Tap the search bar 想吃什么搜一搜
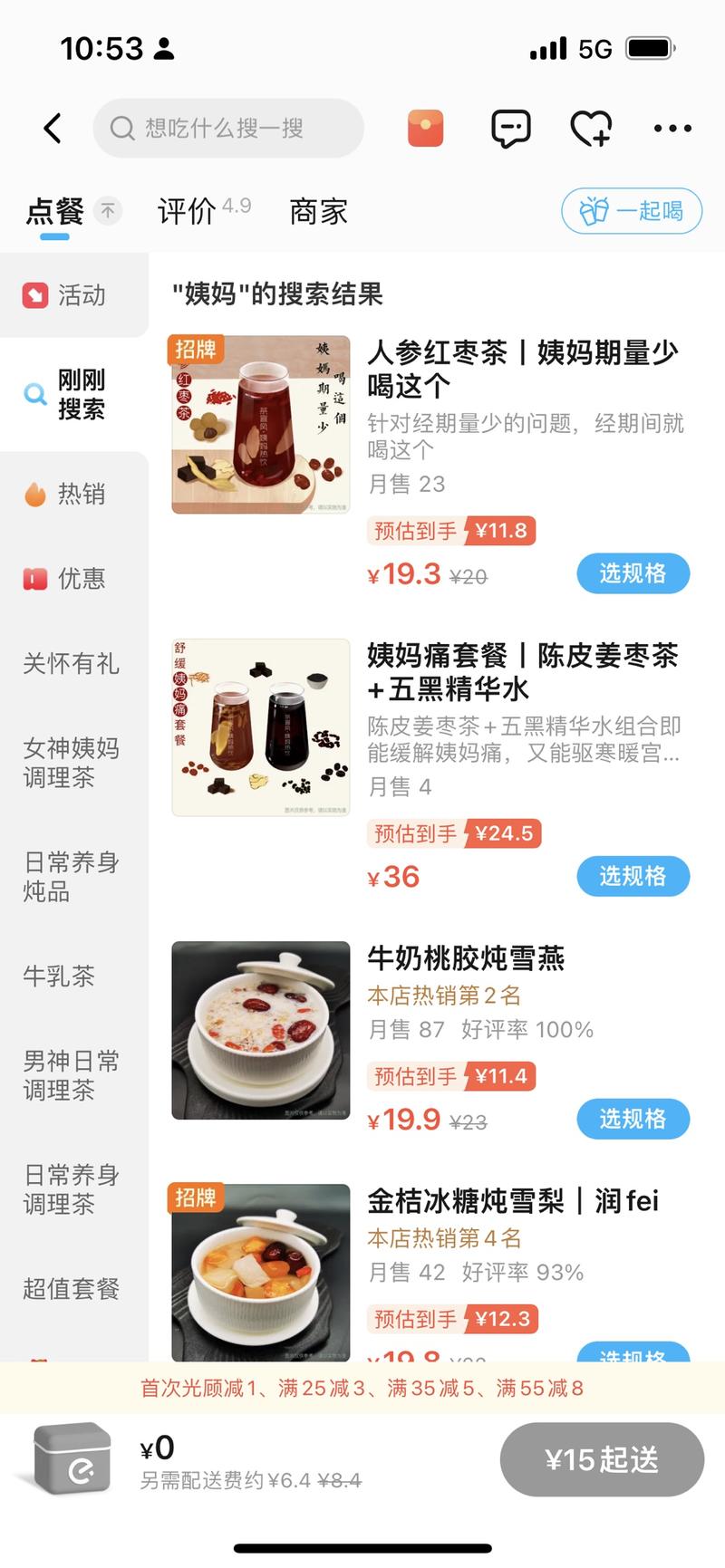The height and width of the screenshot is (1568, 725). [x=228, y=128]
